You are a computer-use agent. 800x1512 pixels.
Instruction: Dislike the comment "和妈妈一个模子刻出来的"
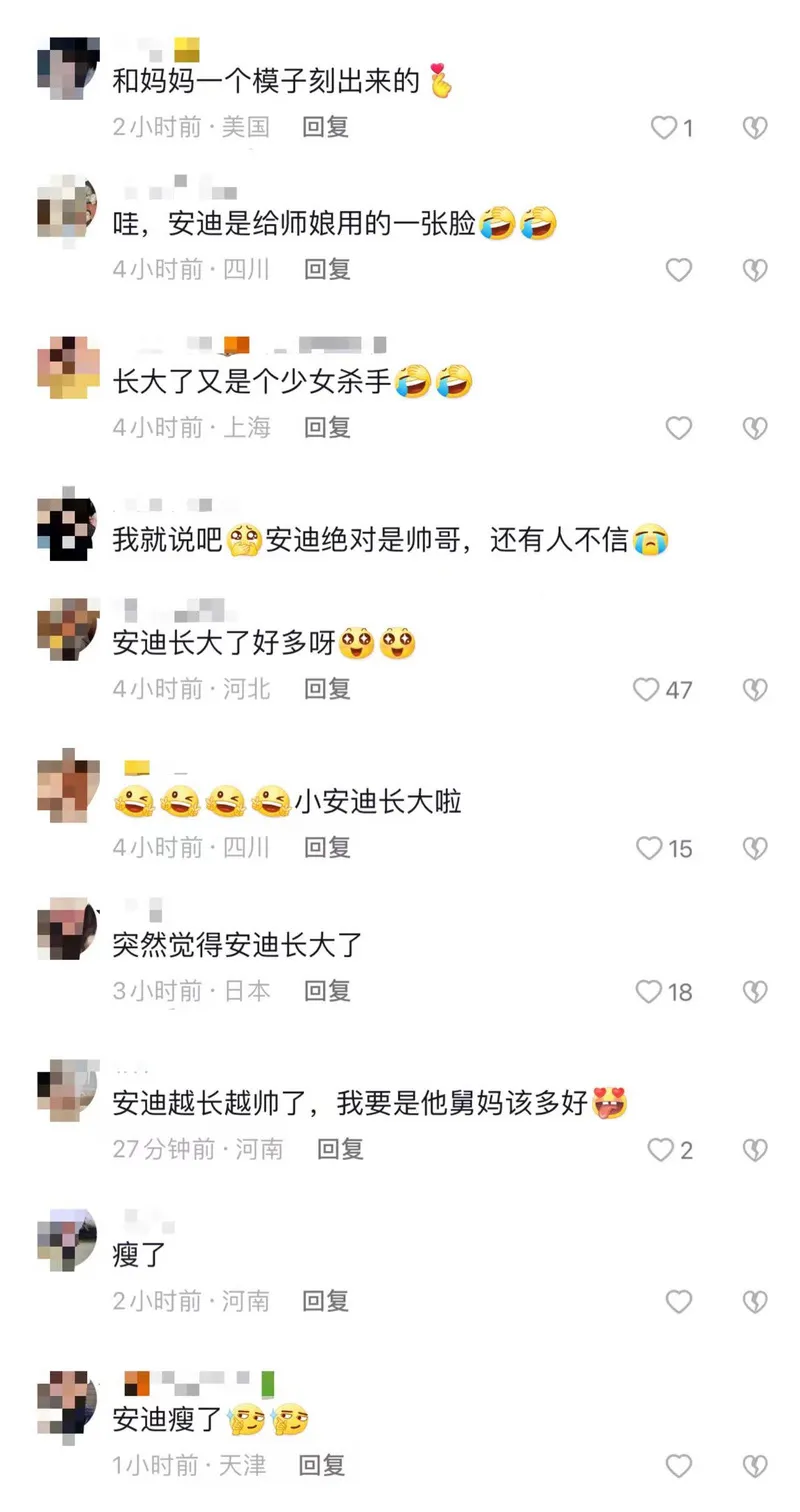click(755, 128)
